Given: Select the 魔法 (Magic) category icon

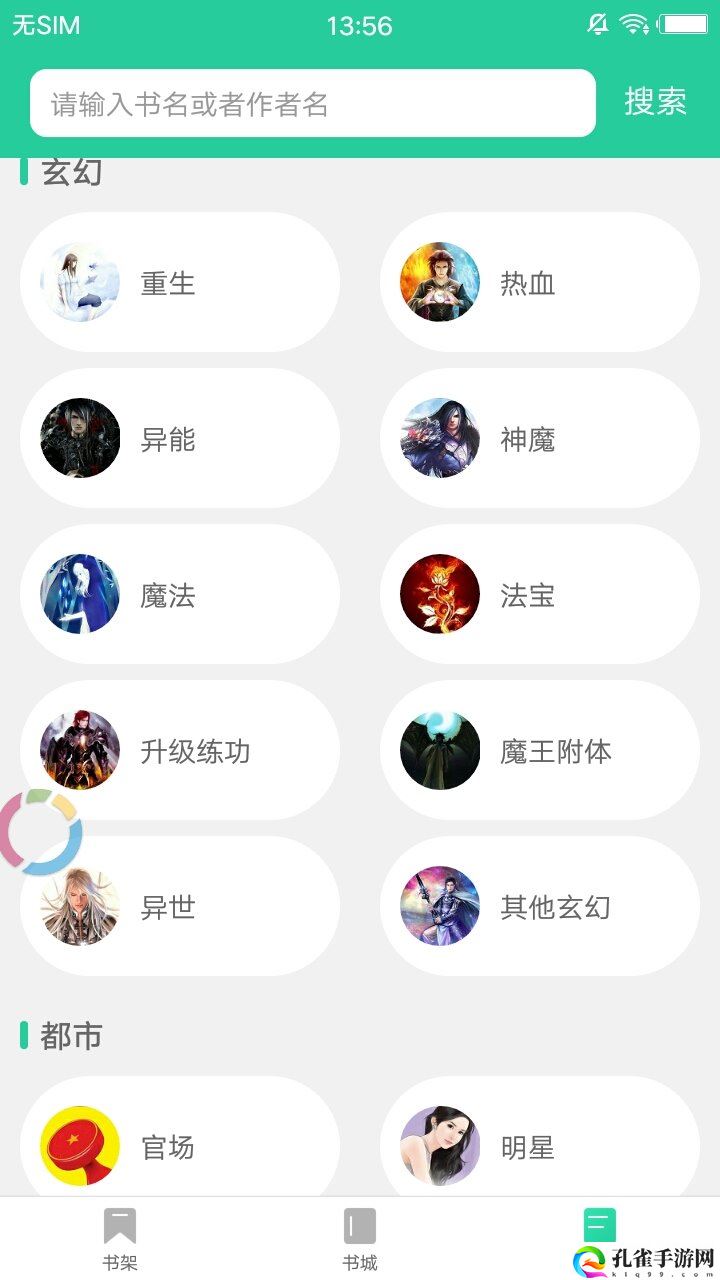Looking at the screenshot, I should [79, 594].
